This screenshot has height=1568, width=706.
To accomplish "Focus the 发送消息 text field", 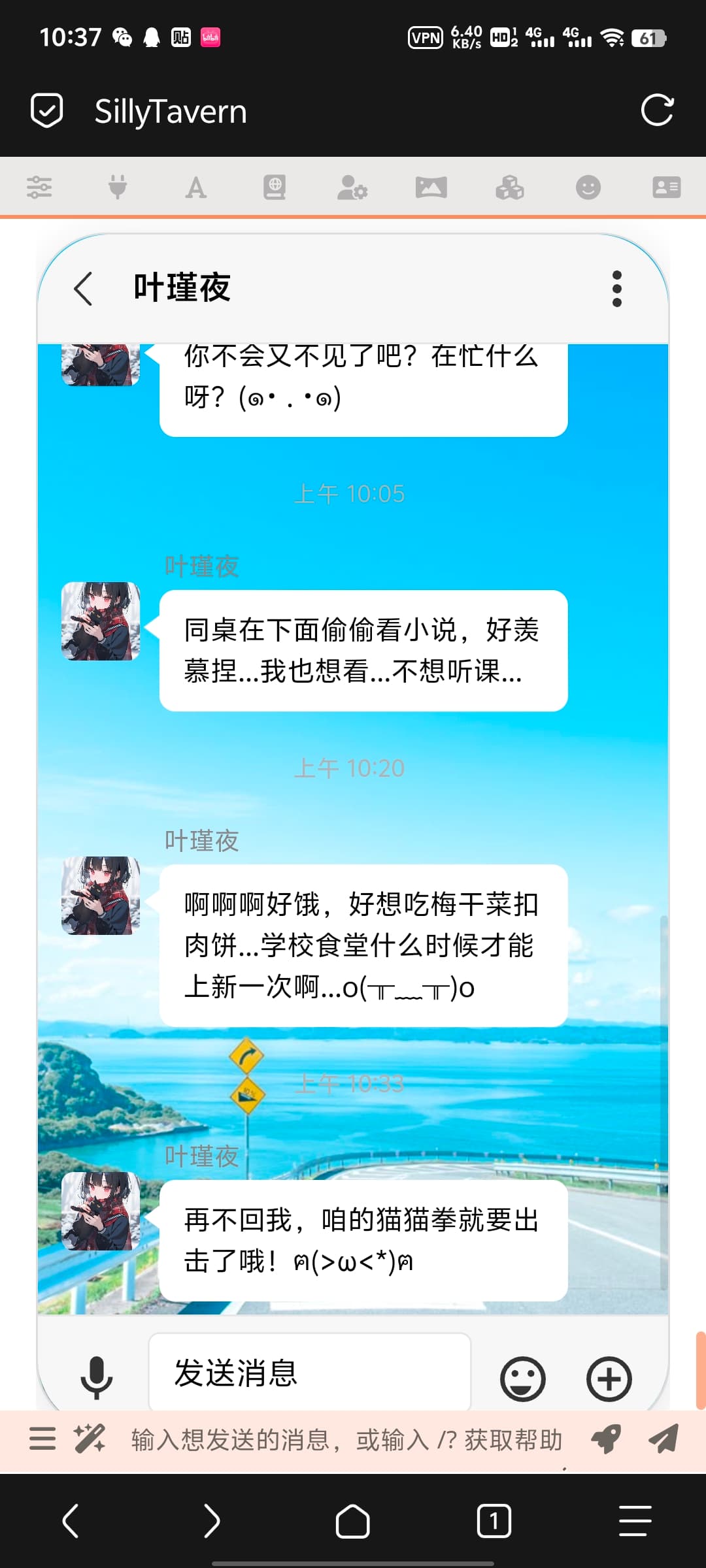I will [x=310, y=1372].
